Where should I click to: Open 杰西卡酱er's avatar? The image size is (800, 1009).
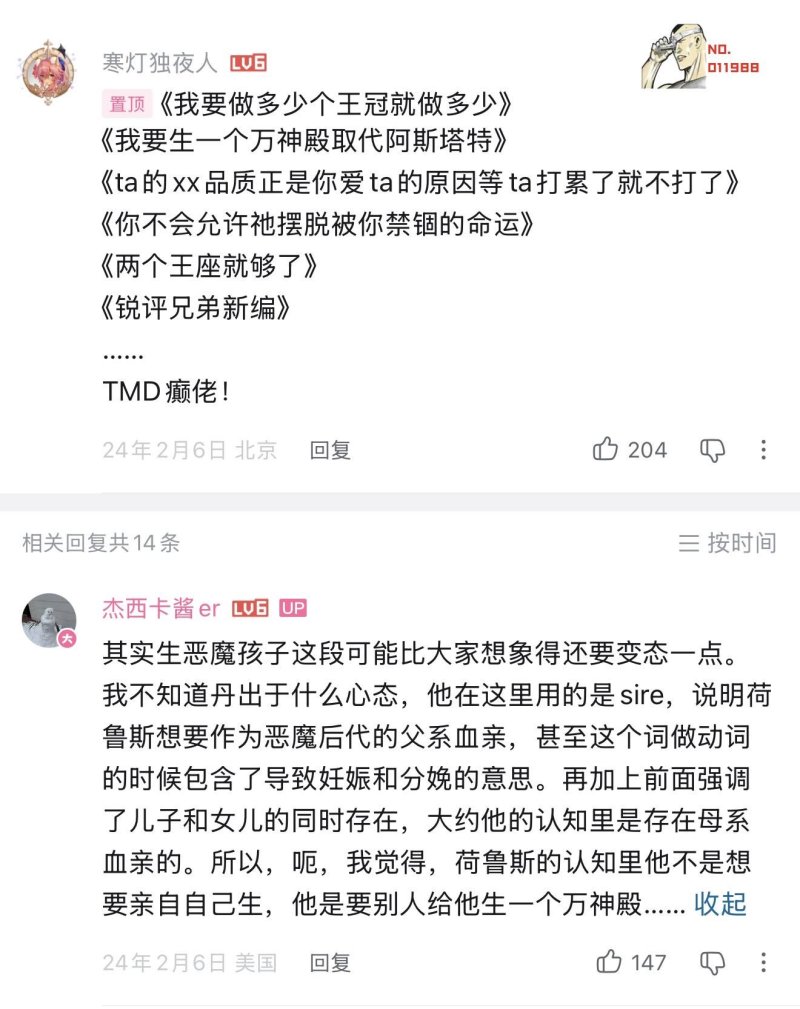click(49, 620)
